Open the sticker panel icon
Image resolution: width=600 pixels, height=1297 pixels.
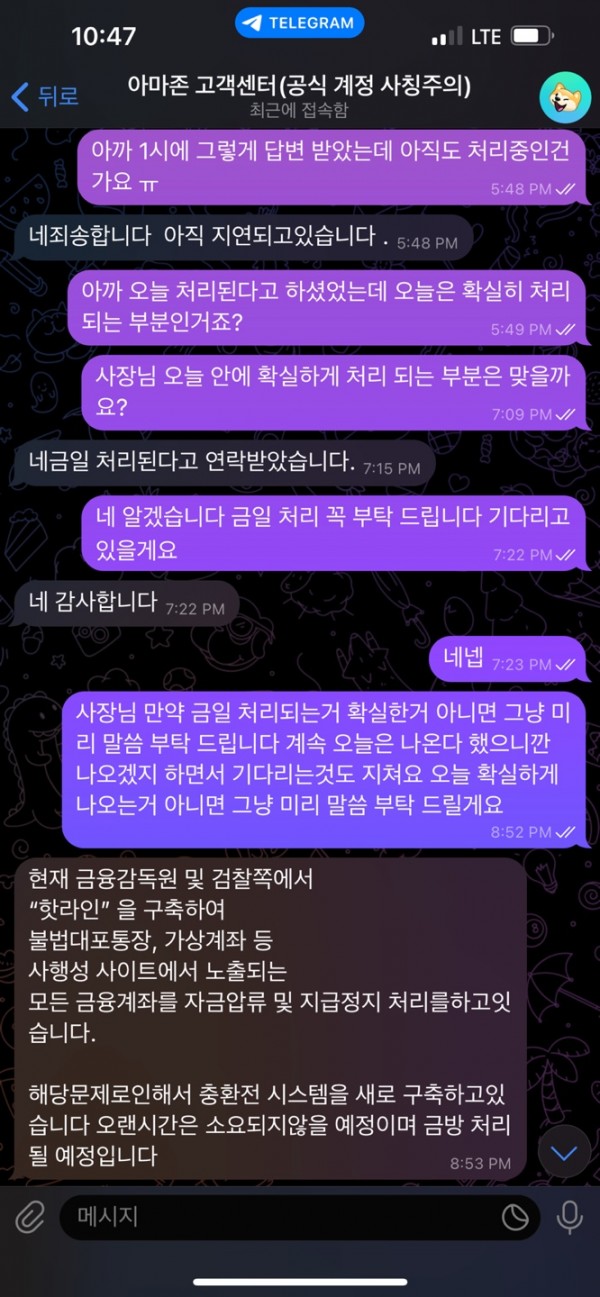(x=514, y=1216)
